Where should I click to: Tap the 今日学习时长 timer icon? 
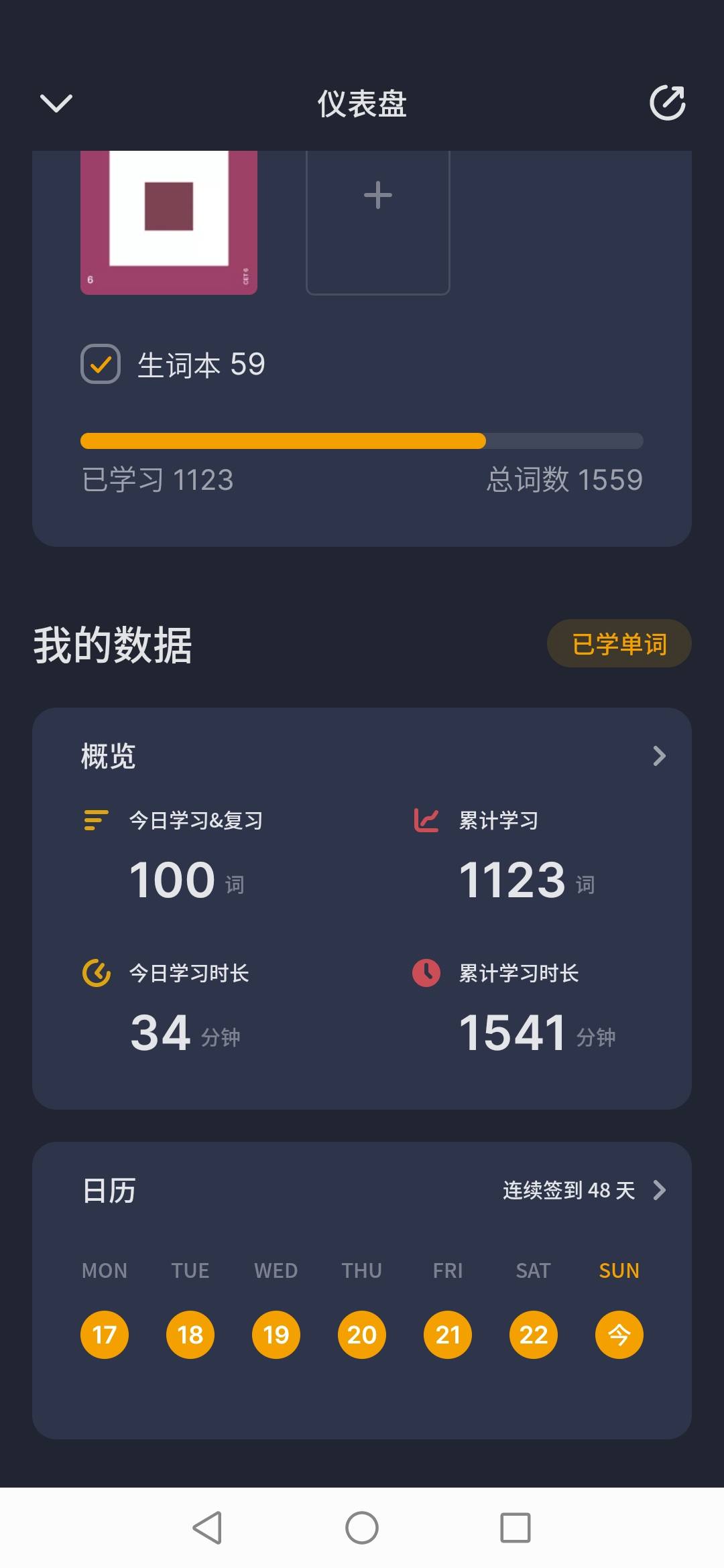(95, 974)
